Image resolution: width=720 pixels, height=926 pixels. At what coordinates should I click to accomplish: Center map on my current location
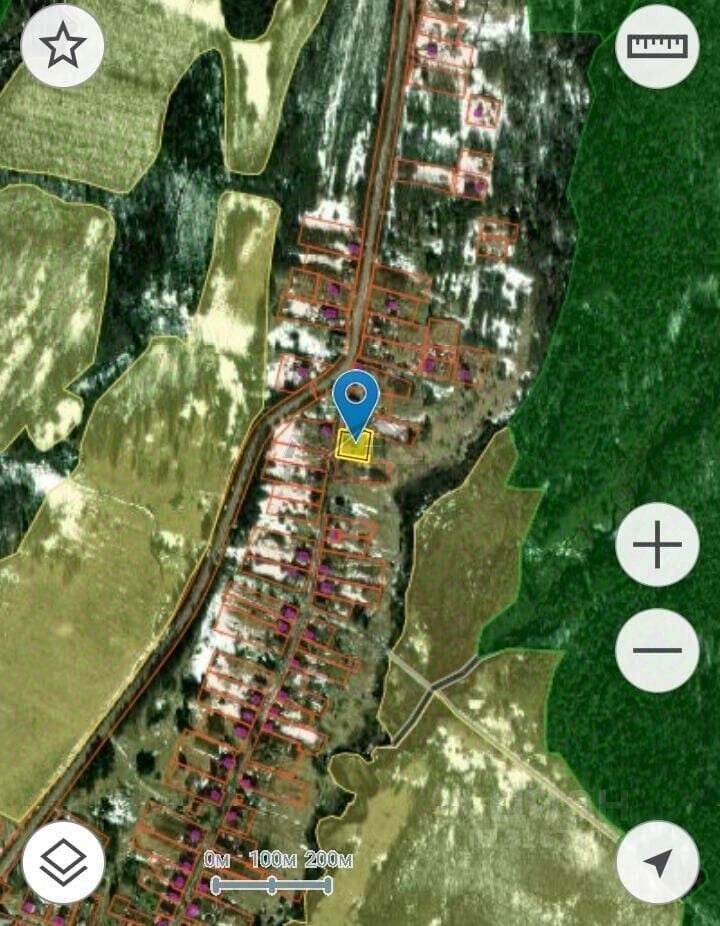click(657, 862)
